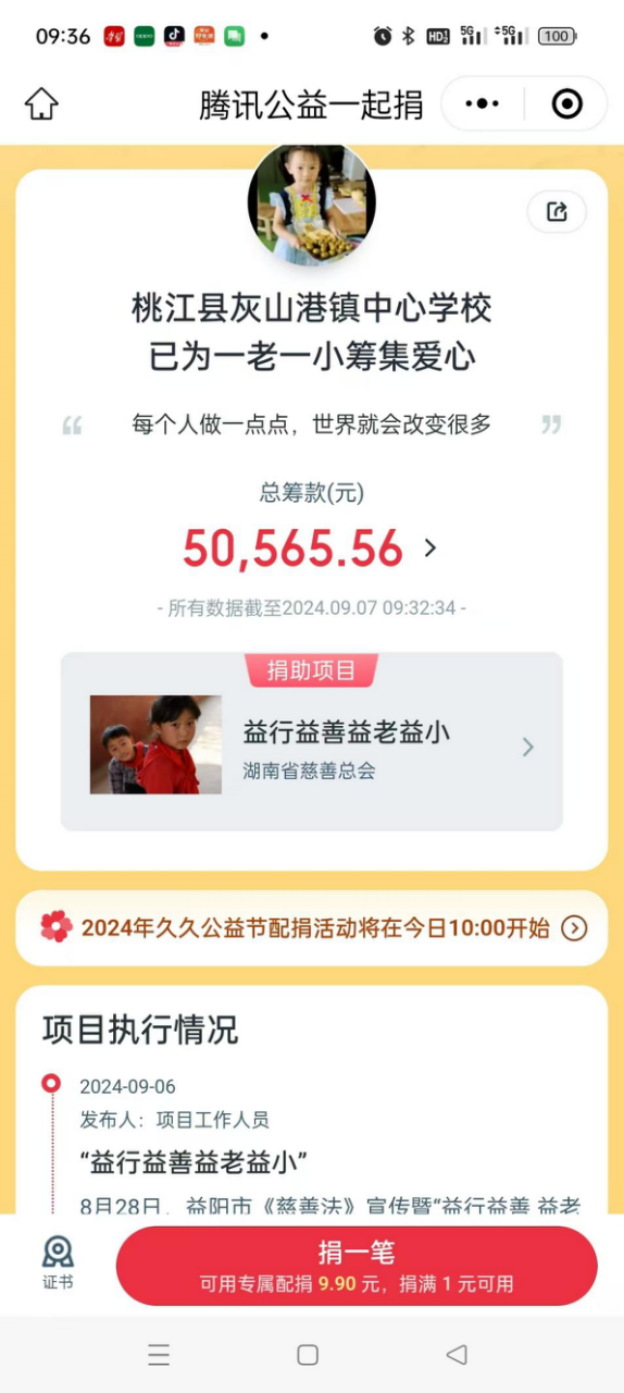Tap the 捐一笔 donate button
The height and width of the screenshot is (1393, 624).
(356, 1265)
